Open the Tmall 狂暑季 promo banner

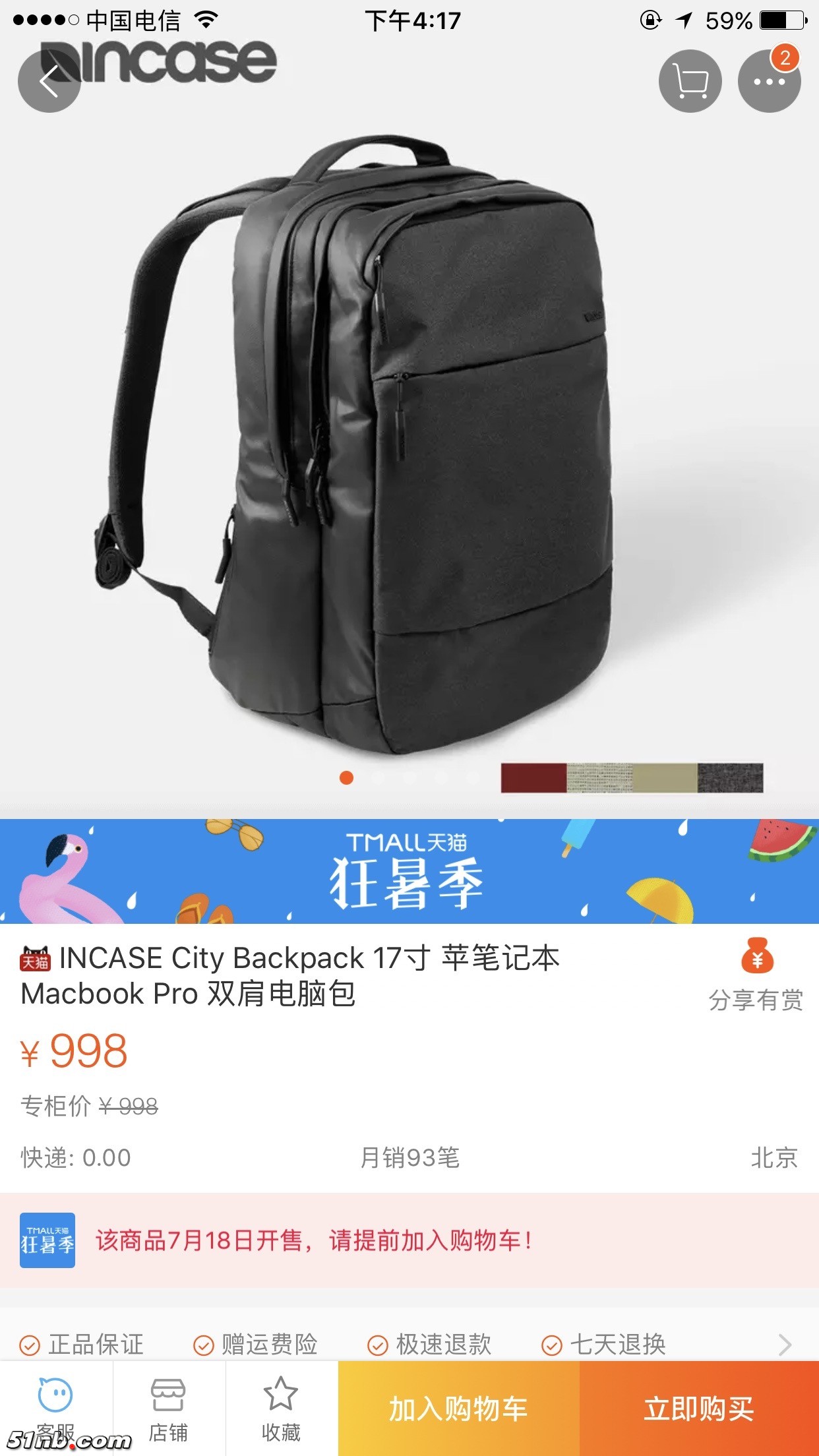point(409,871)
